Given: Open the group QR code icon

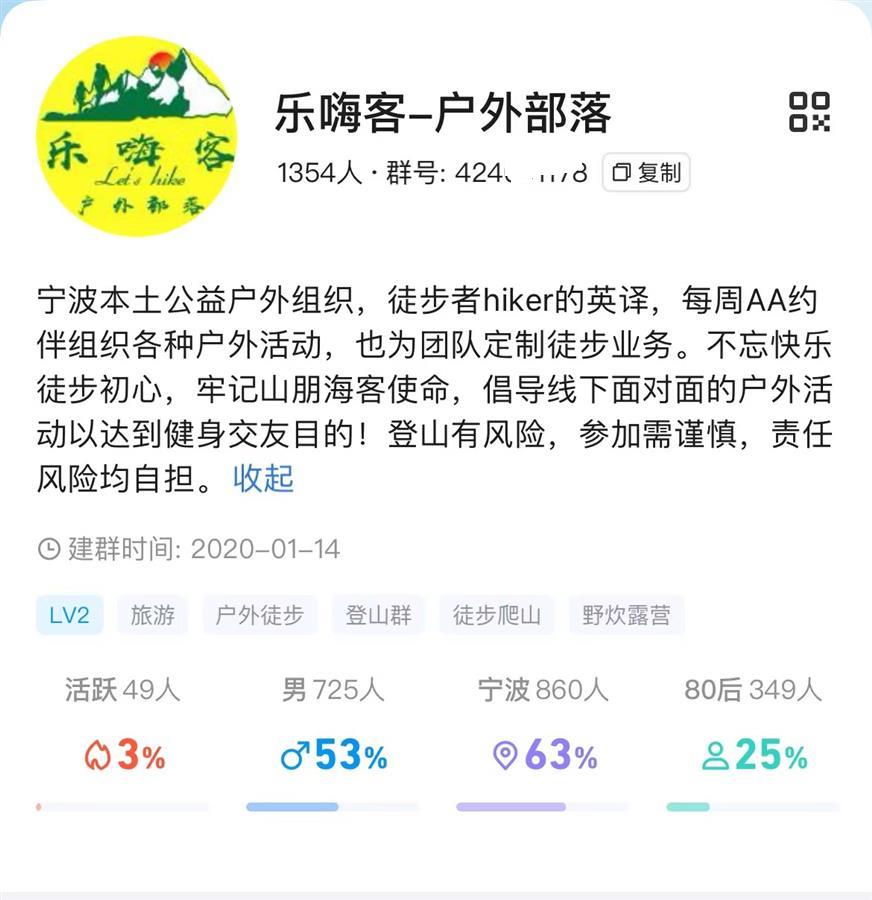Looking at the screenshot, I should tap(809, 112).
